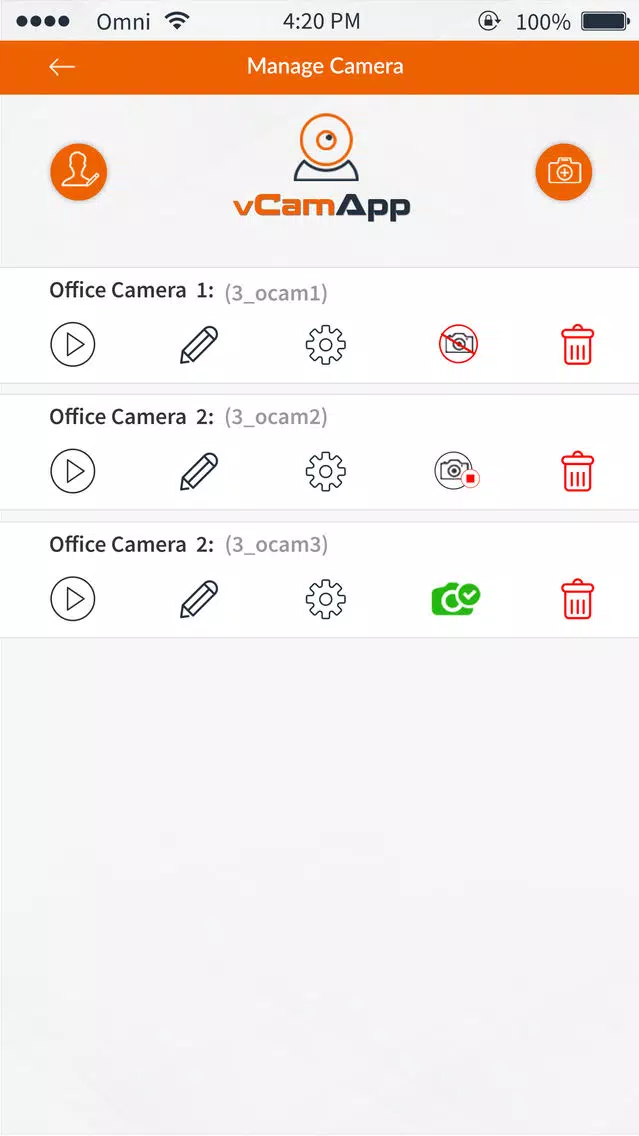639x1136 pixels.
Task: Edit the 3_ocam3 camera with pencil
Action: coord(199,598)
